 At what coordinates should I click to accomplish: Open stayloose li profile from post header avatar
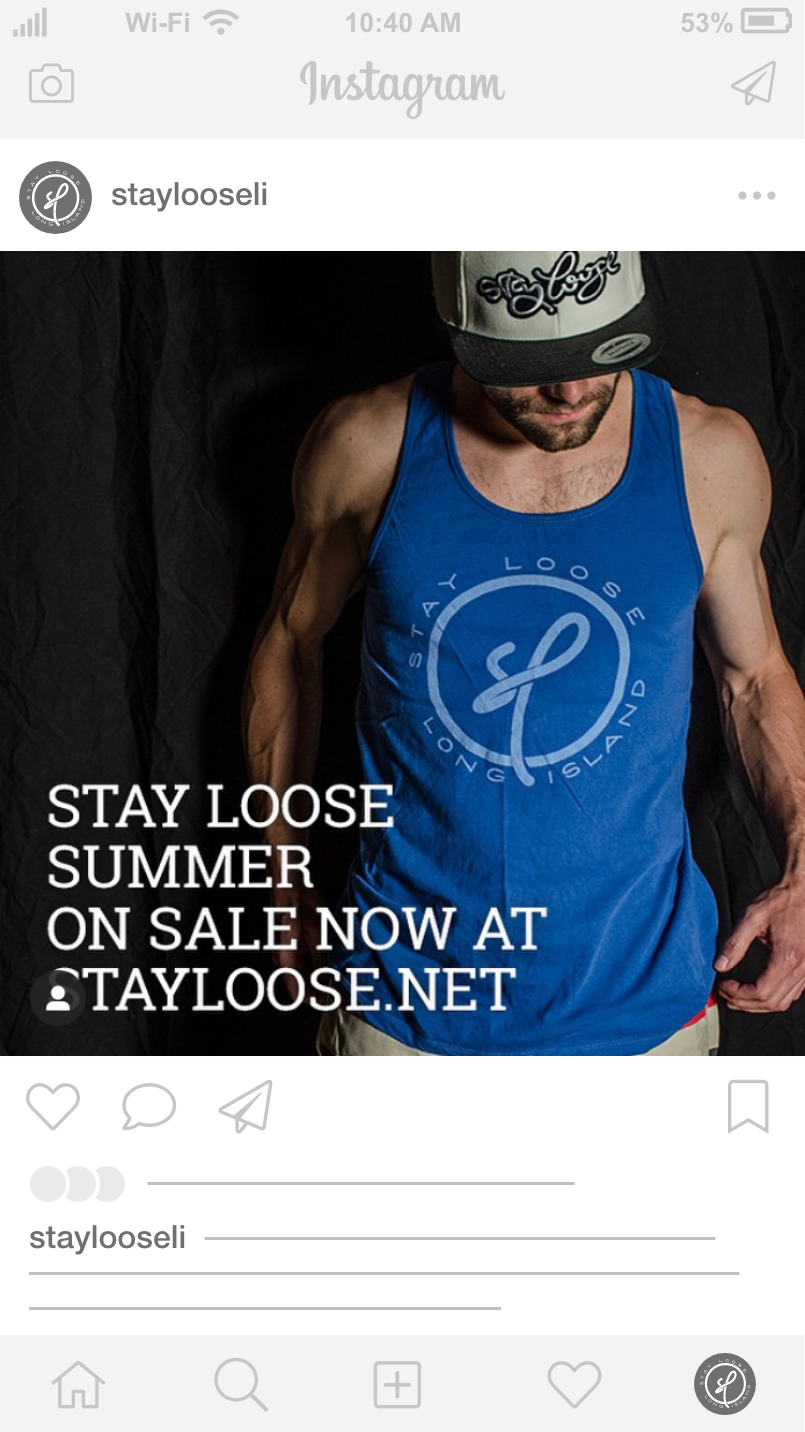56,197
